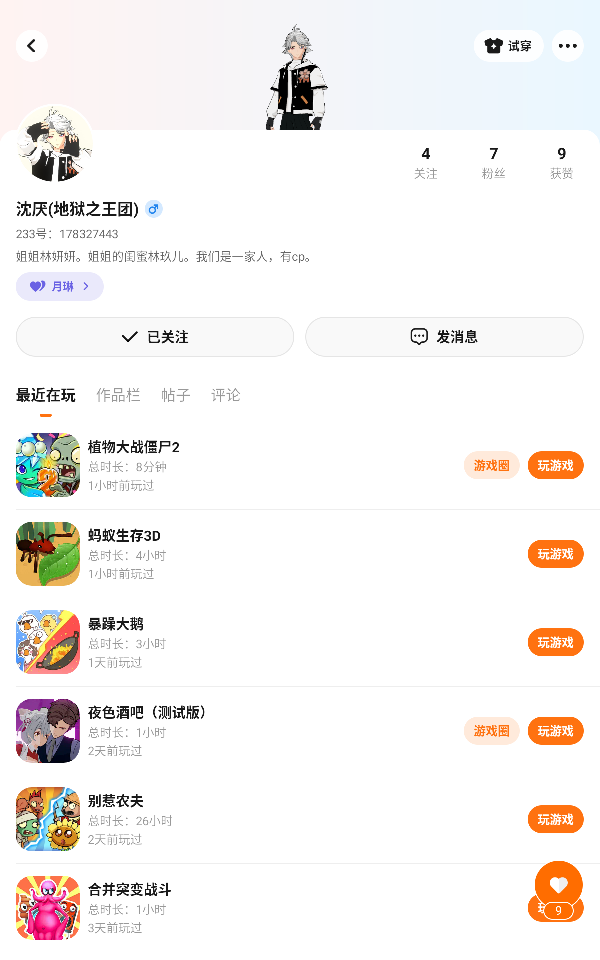Switch to the 帖子 tab
The height and width of the screenshot is (960, 600).
coord(176,395)
